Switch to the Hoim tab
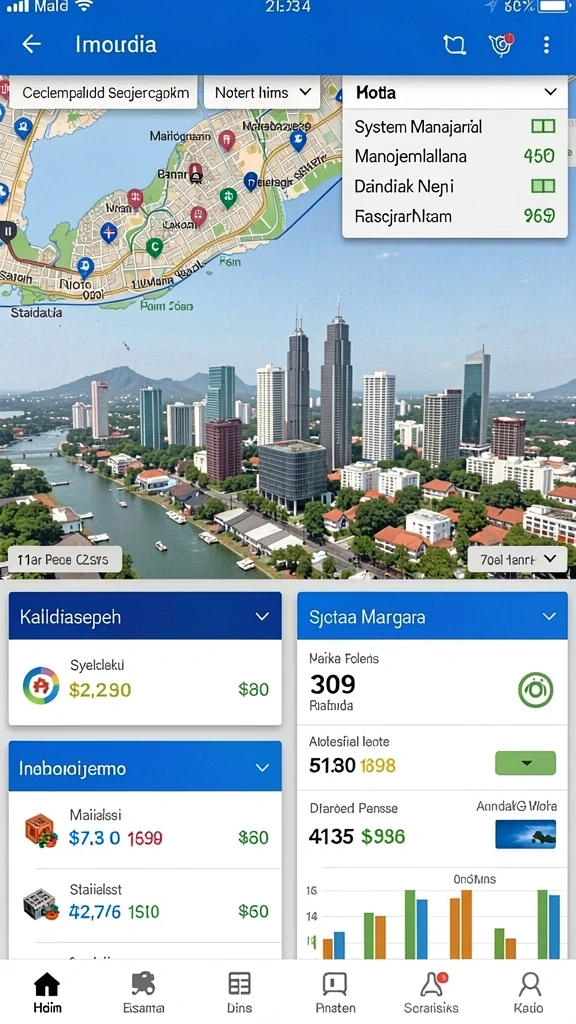This screenshot has height=1024, width=576. point(47,993)
